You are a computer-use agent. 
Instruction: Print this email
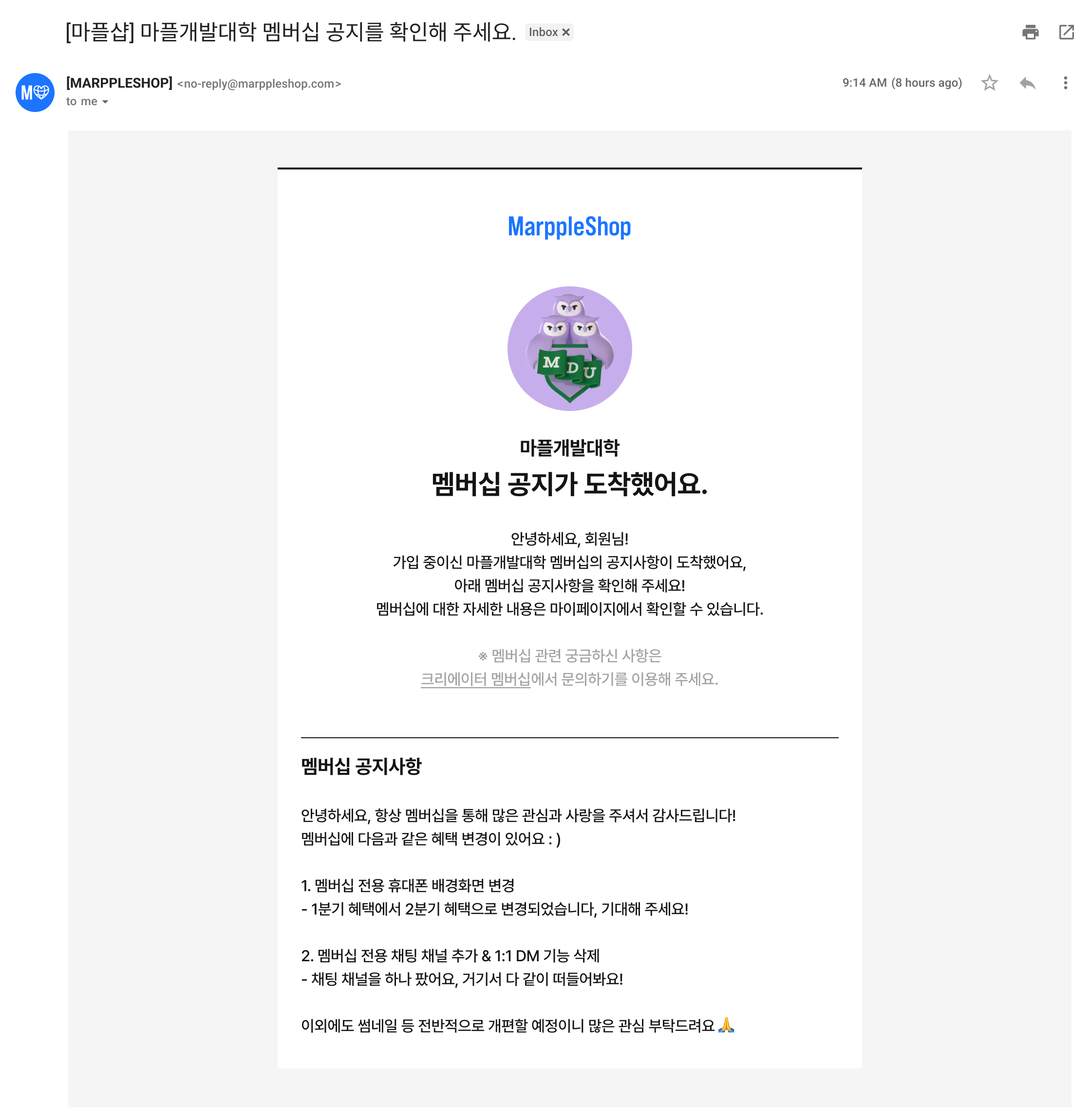[x=1030, y=32]
